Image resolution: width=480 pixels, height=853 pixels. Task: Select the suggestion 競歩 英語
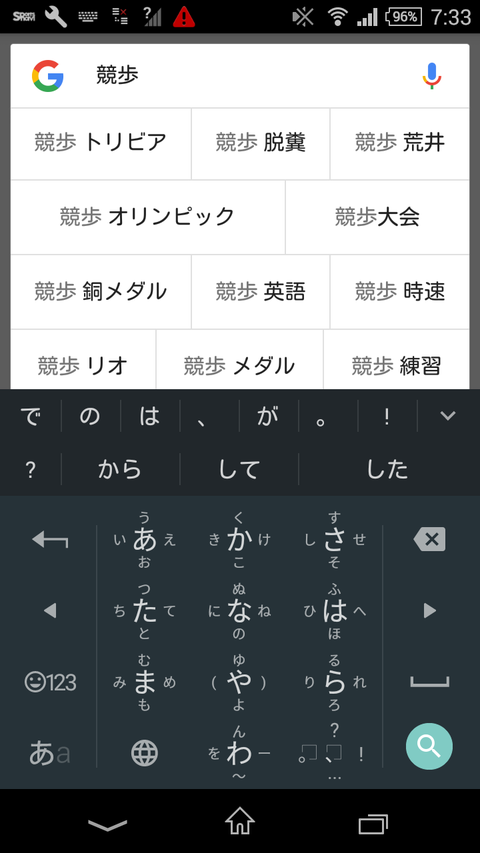261,292
